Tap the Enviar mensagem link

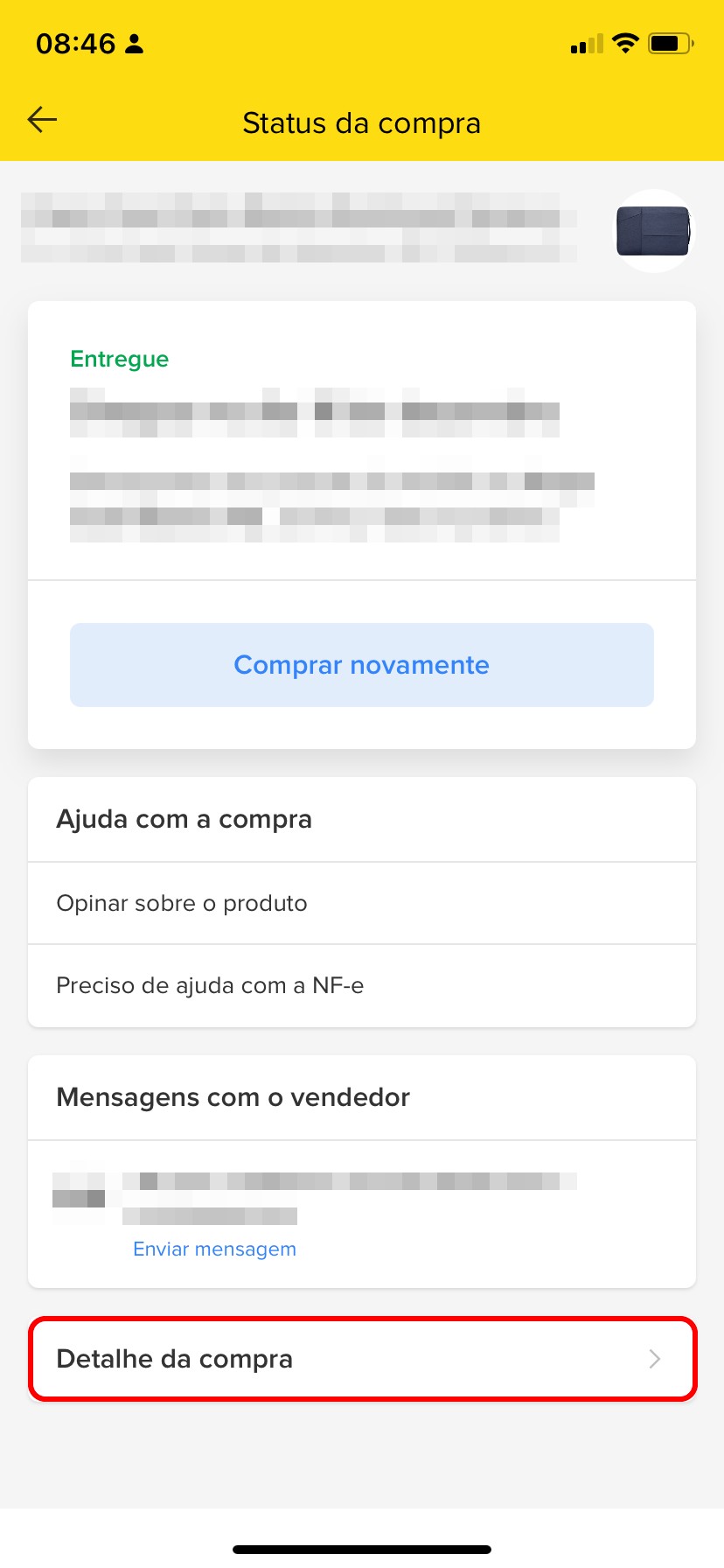point(214,1249)
